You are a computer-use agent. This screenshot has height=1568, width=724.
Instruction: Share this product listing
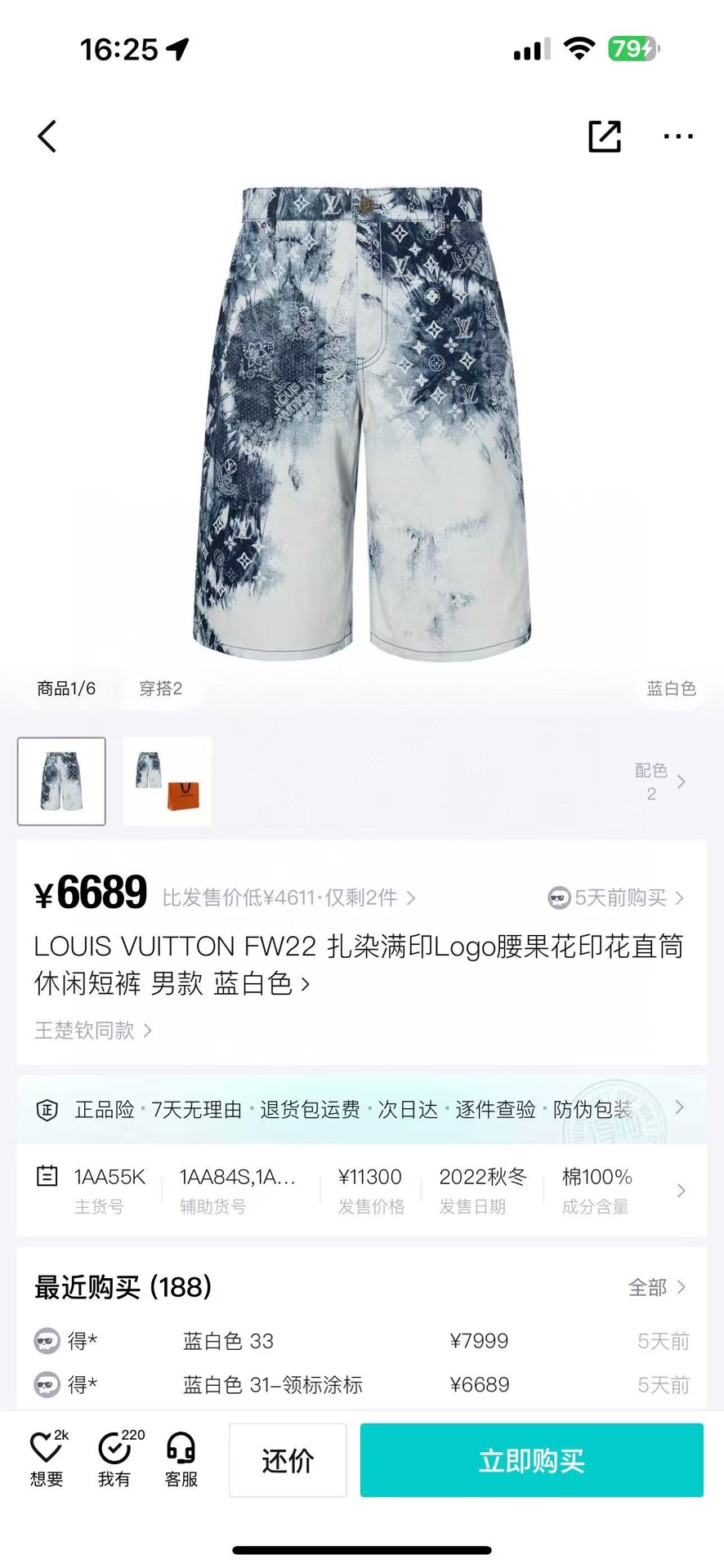[605, 136]
